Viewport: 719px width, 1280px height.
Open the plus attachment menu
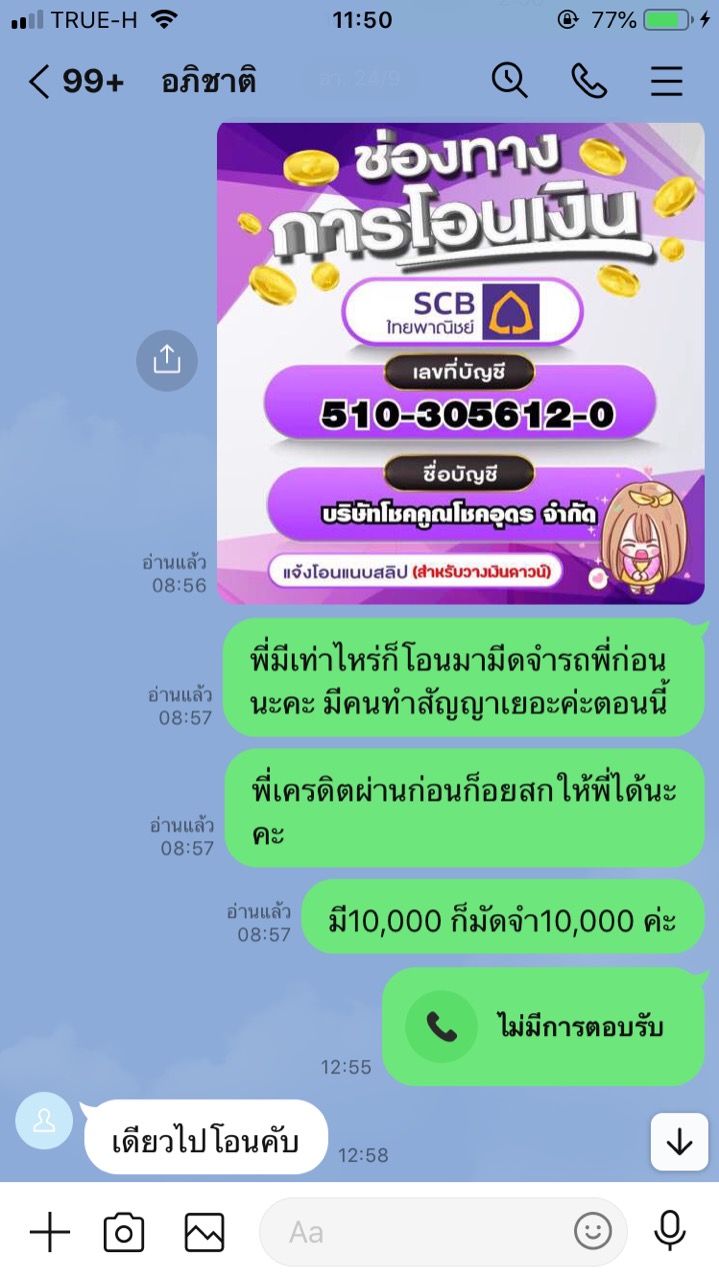49,1232
